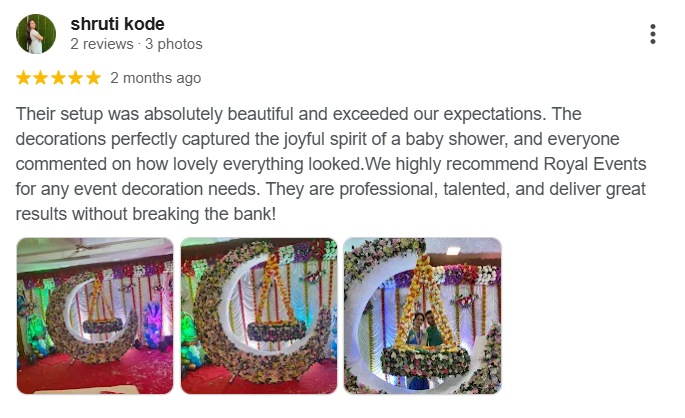
Task: Open the review's three-dot overflow menu
Action: 652,34
